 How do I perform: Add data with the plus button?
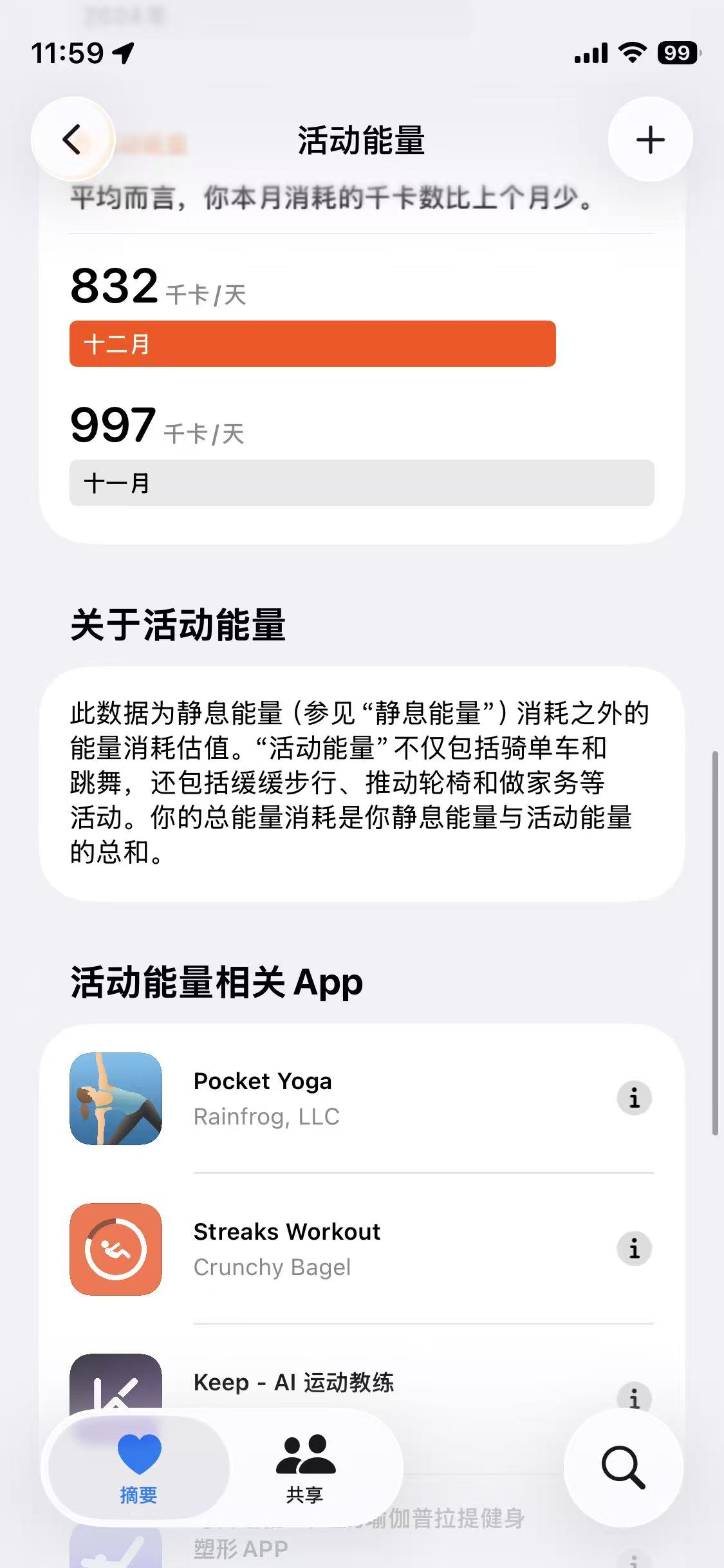click(650, 140)
